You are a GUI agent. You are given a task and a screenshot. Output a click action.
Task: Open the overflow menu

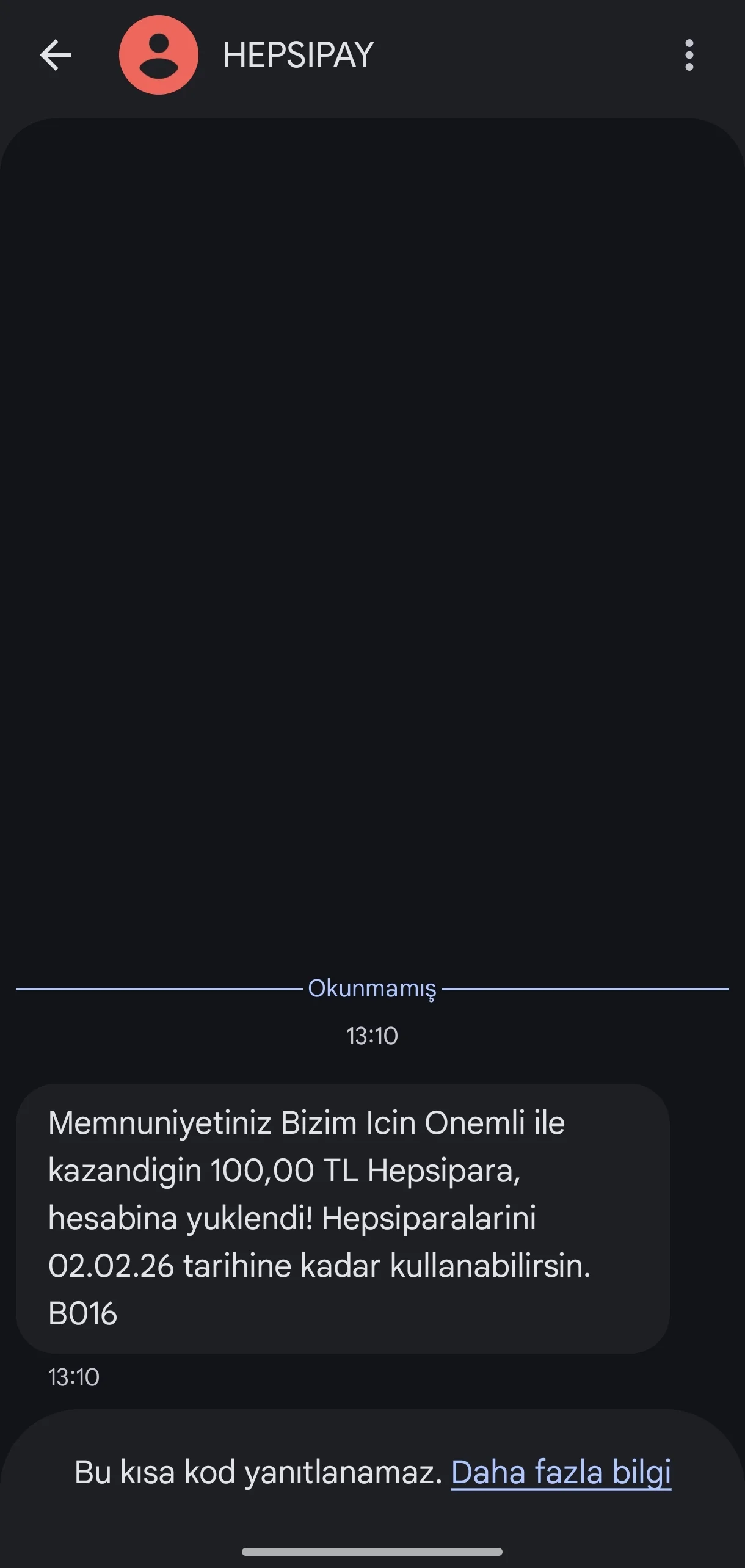[x=689, y=55]
